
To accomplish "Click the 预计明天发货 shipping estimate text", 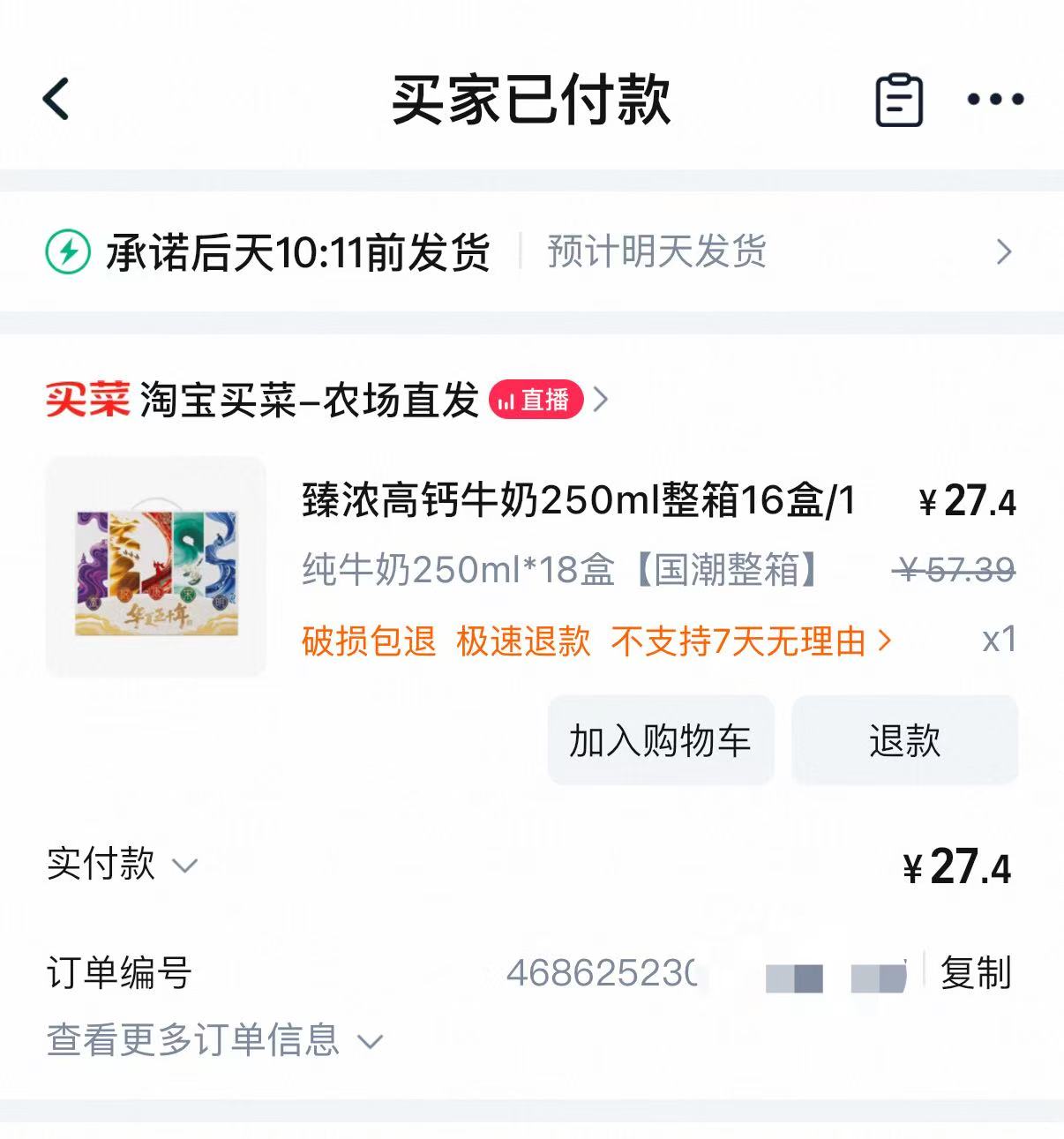I will tap(658, 251).
